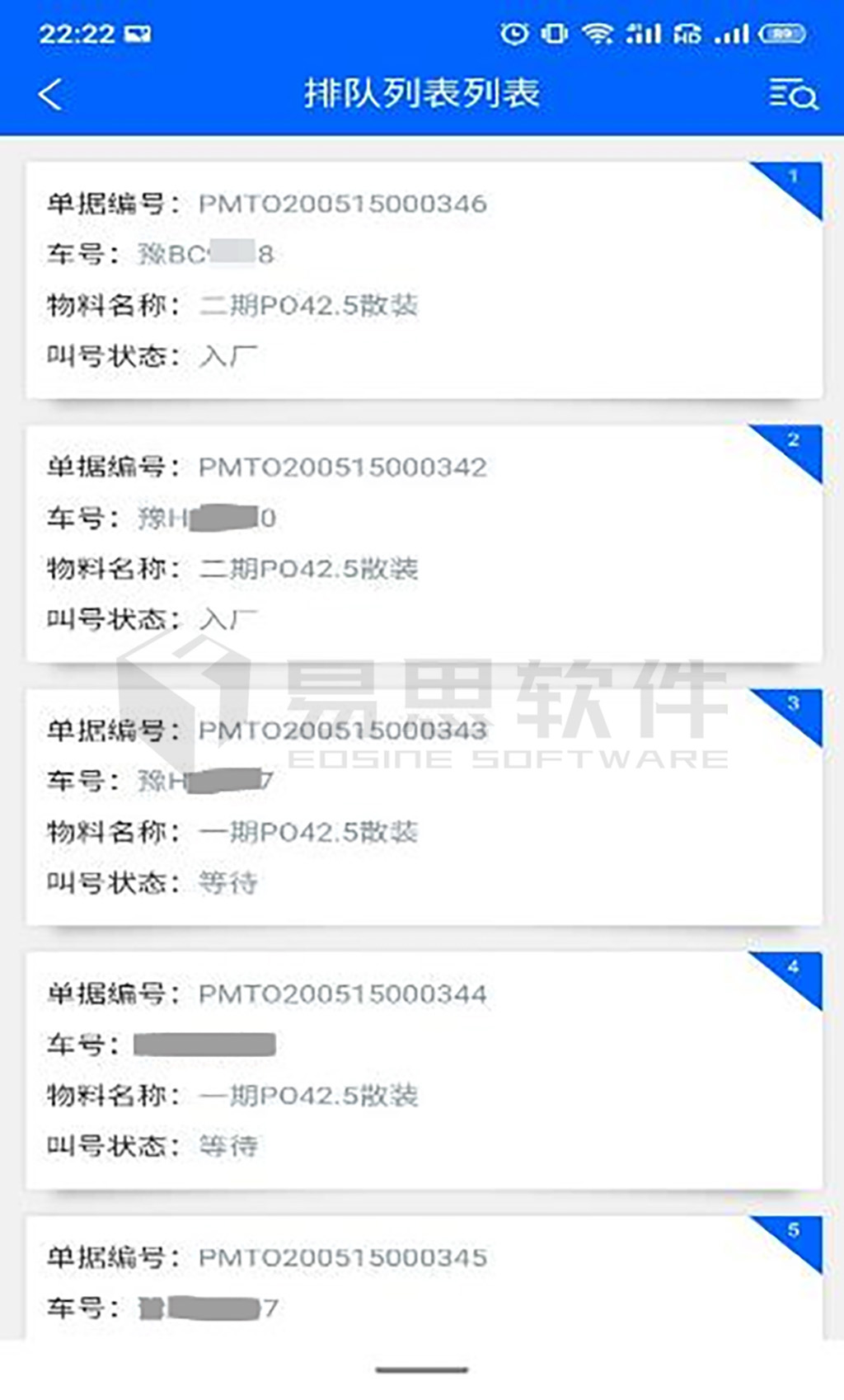Open the list search filter icon
This screenshot has height=1400, width=844.
pyautogui.click(x=792, y=94)
